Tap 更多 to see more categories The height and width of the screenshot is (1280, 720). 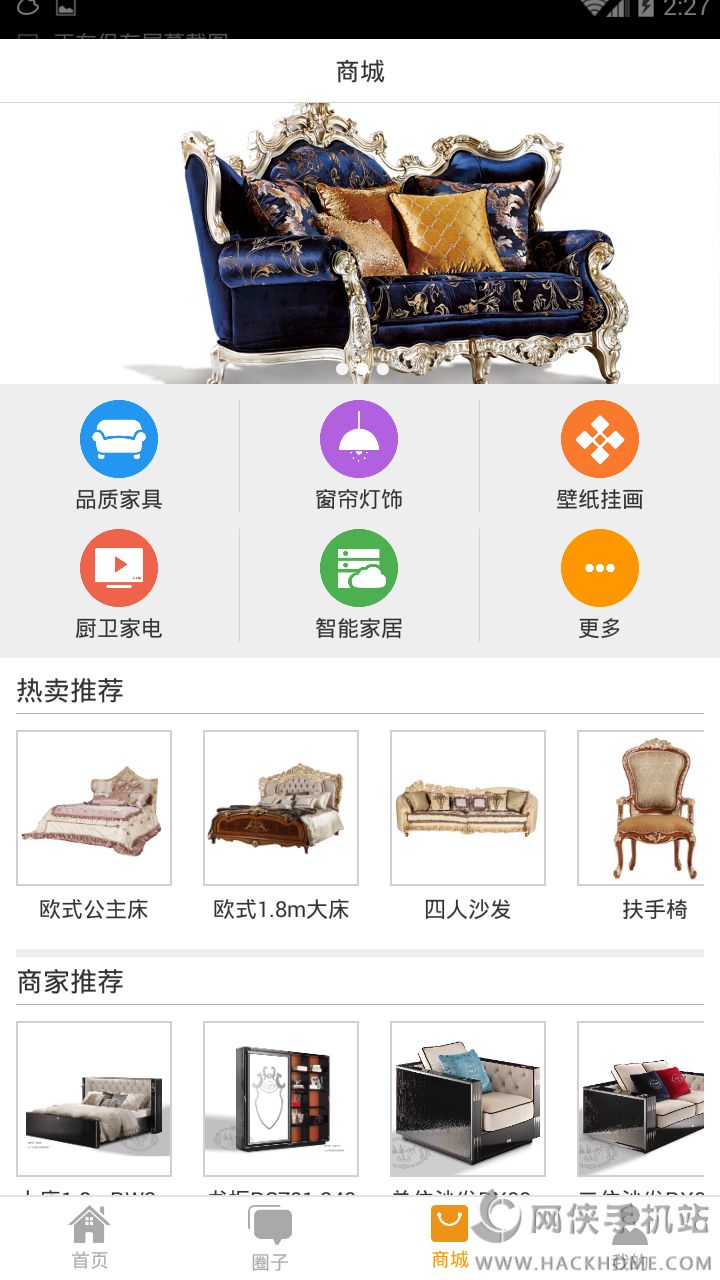pyautogui.click(x=599, y=585)
